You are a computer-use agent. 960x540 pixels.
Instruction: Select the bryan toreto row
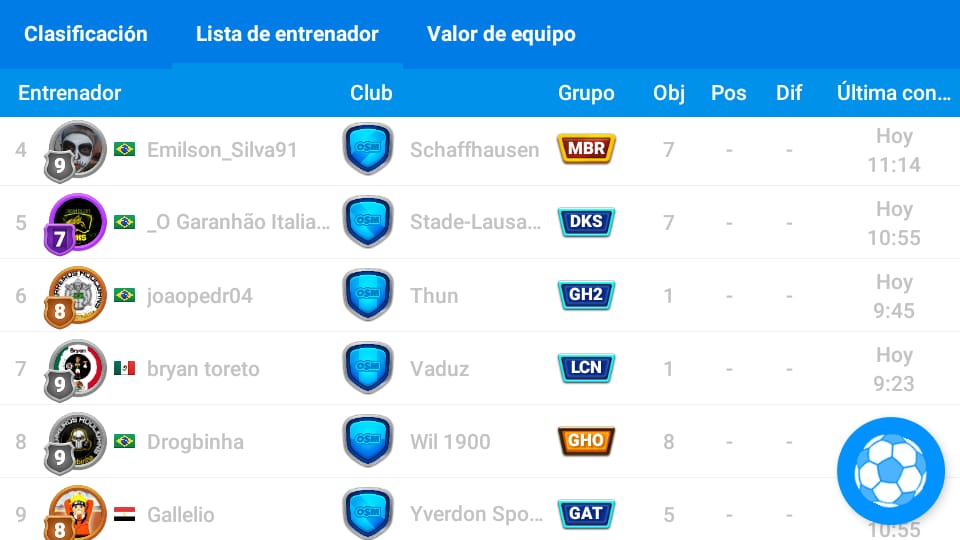203,369
